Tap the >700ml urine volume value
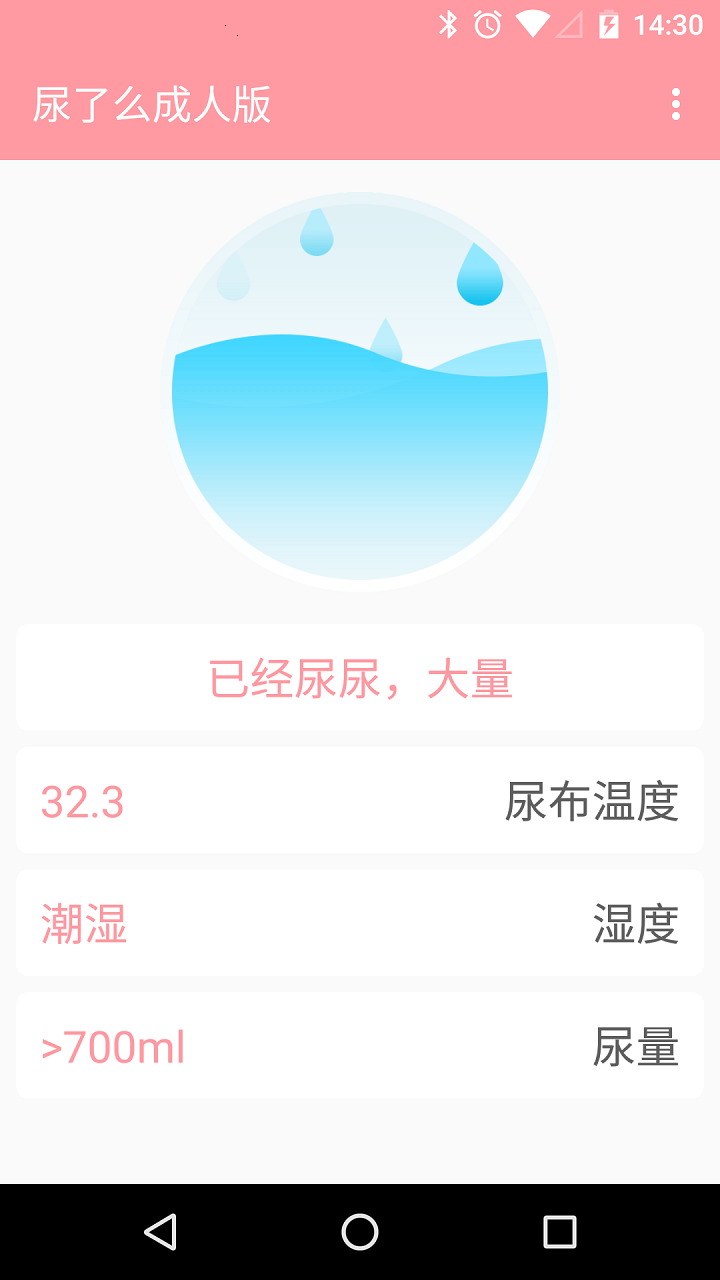This screenshot has height=1280, width=720. [x=112, y=1045]
